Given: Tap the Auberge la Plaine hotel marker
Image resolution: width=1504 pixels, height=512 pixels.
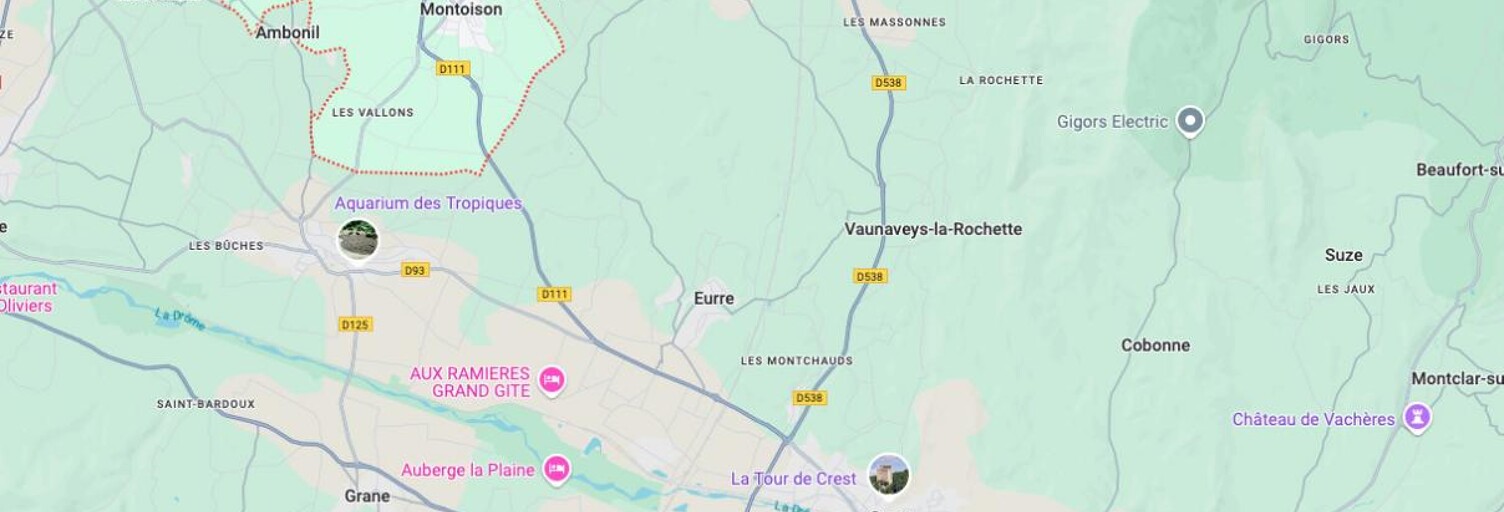Looking at the screenshot, I should tap(556, 469).
